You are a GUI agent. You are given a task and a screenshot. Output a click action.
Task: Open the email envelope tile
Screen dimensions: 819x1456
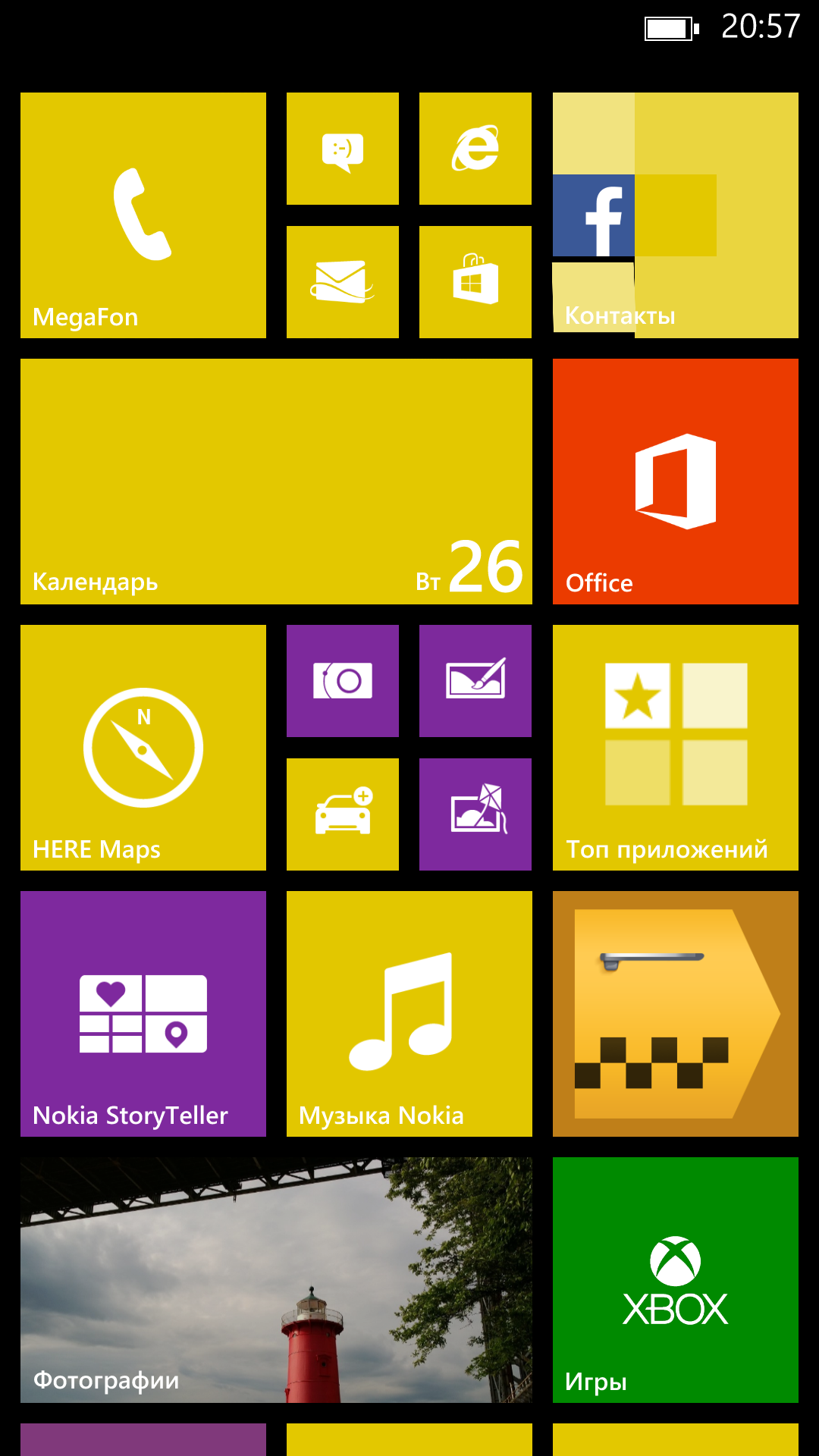tap(343, 282)
